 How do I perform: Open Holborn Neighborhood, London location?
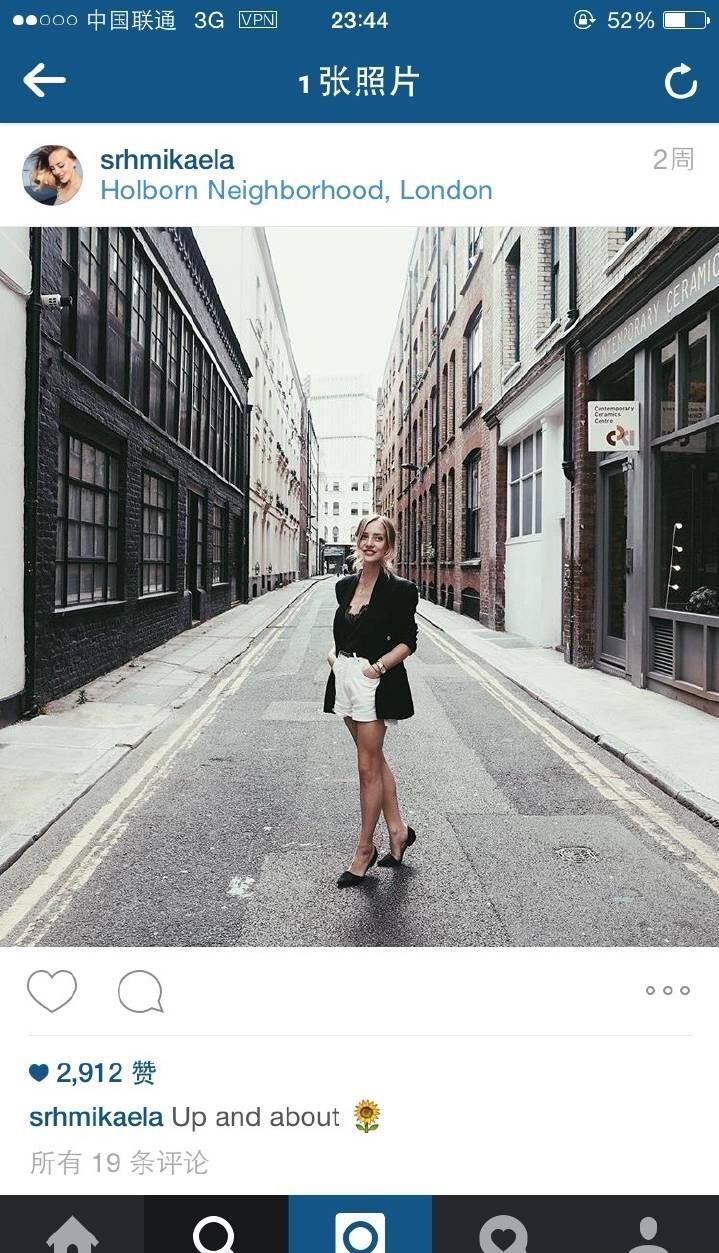(x=296, y=191)
